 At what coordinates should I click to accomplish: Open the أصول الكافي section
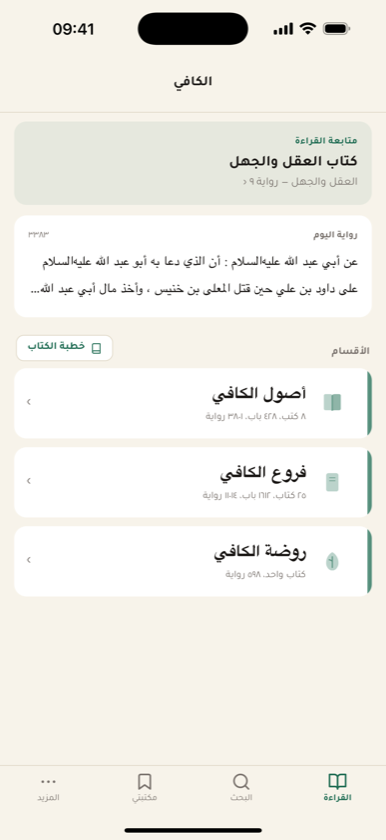[193, 403]
